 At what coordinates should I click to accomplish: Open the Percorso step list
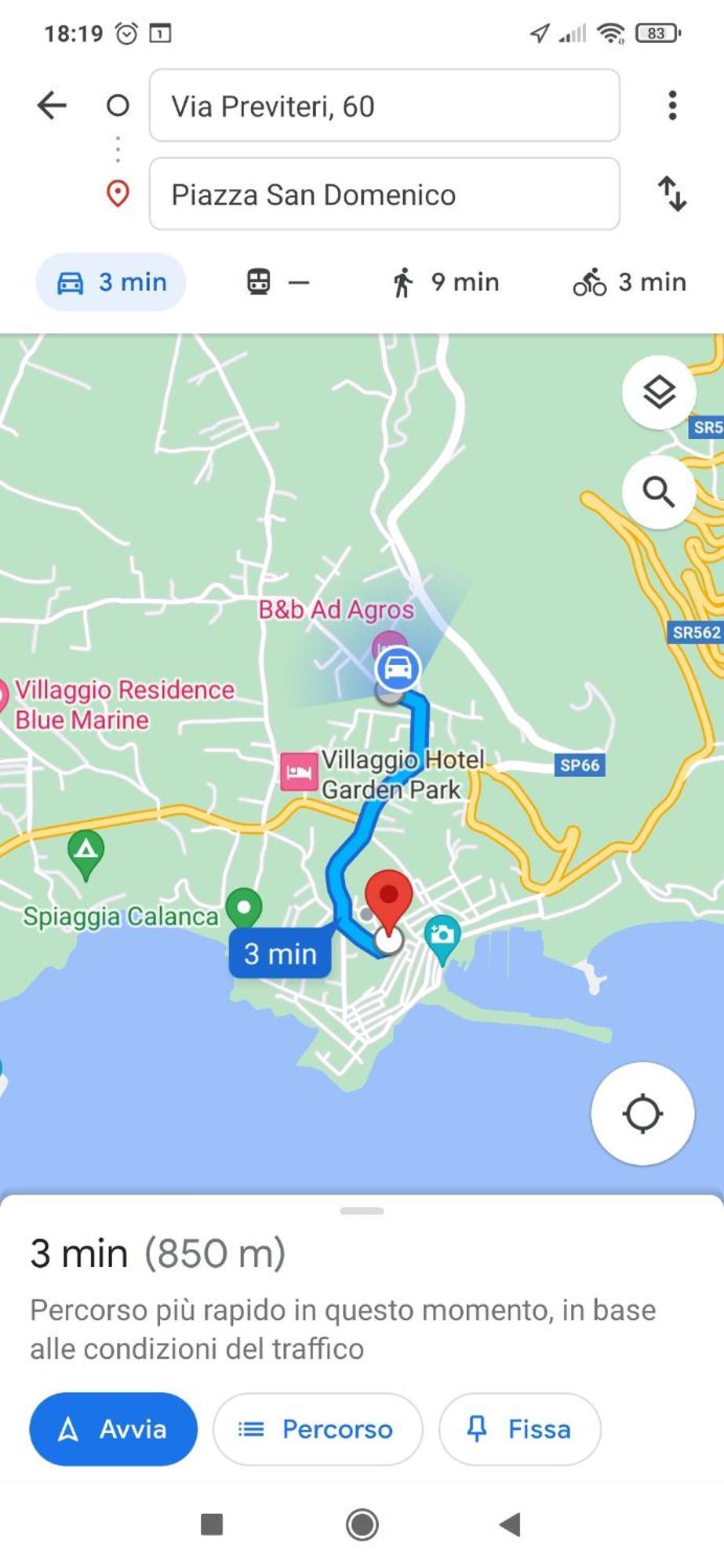[x=318, y=1429]
